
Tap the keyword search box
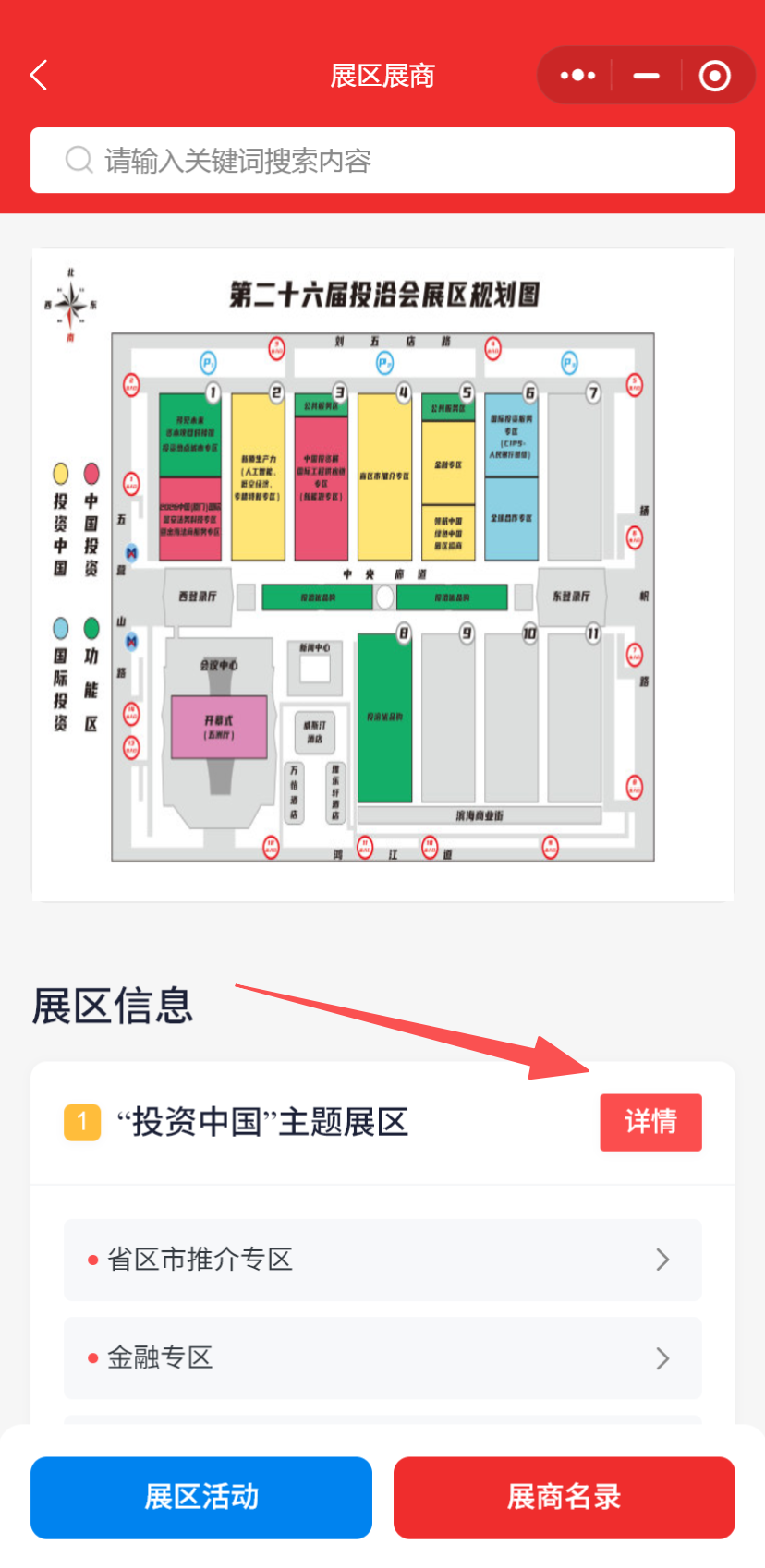pyautogui.click(x=382, y=161)
